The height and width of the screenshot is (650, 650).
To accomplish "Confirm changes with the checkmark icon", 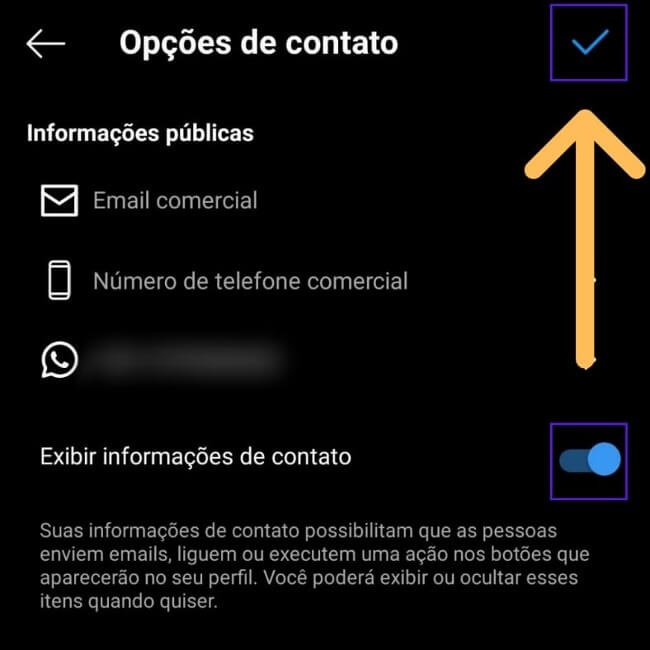I will point(589,43).
